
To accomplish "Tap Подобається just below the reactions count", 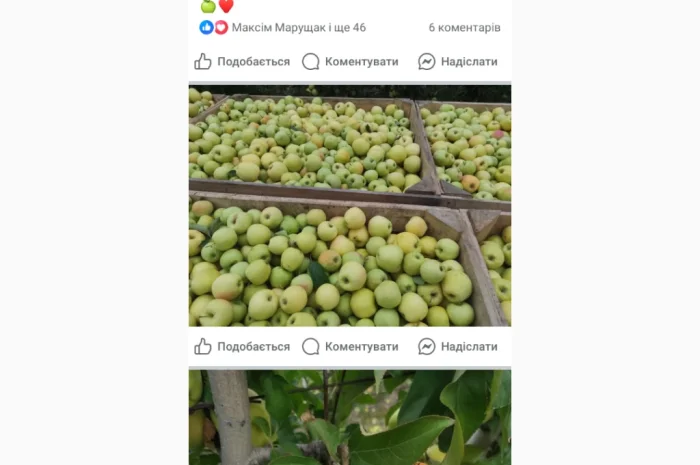I will [x=242, y=62].
